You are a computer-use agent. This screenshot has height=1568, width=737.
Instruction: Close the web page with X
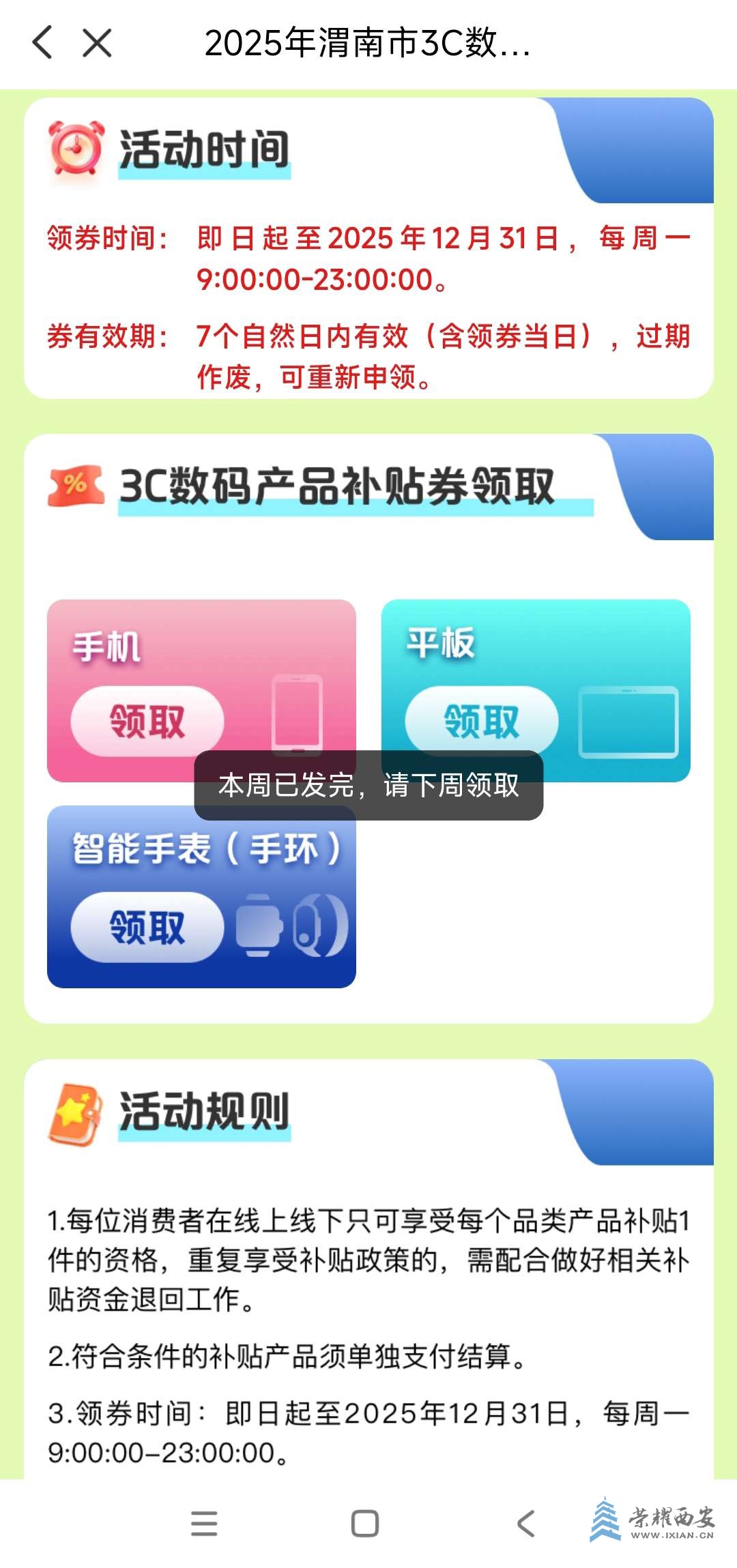pyautogui.click(x=97, y=42)
